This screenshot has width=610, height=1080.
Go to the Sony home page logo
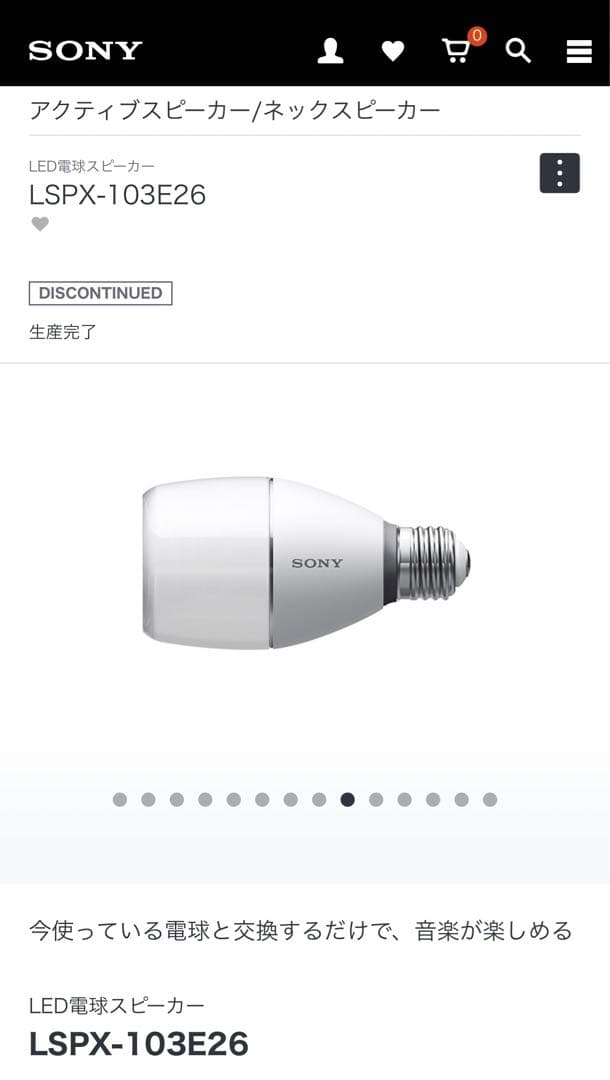coord(85,51)
